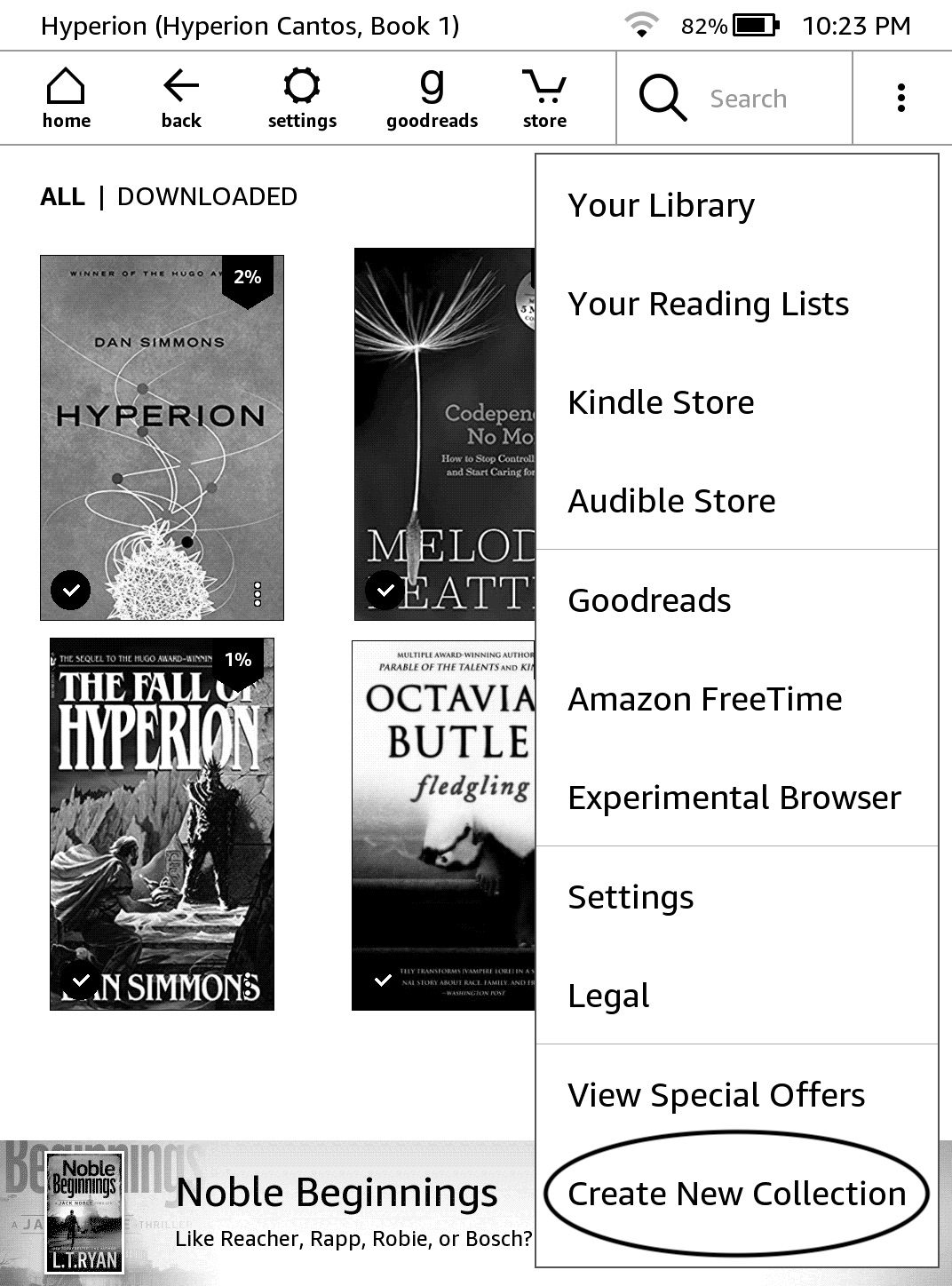Toggle the downloaded checkmark on The Fall of Hyperion
This screenshot has height=1286, width=952.
click(83, 980)
